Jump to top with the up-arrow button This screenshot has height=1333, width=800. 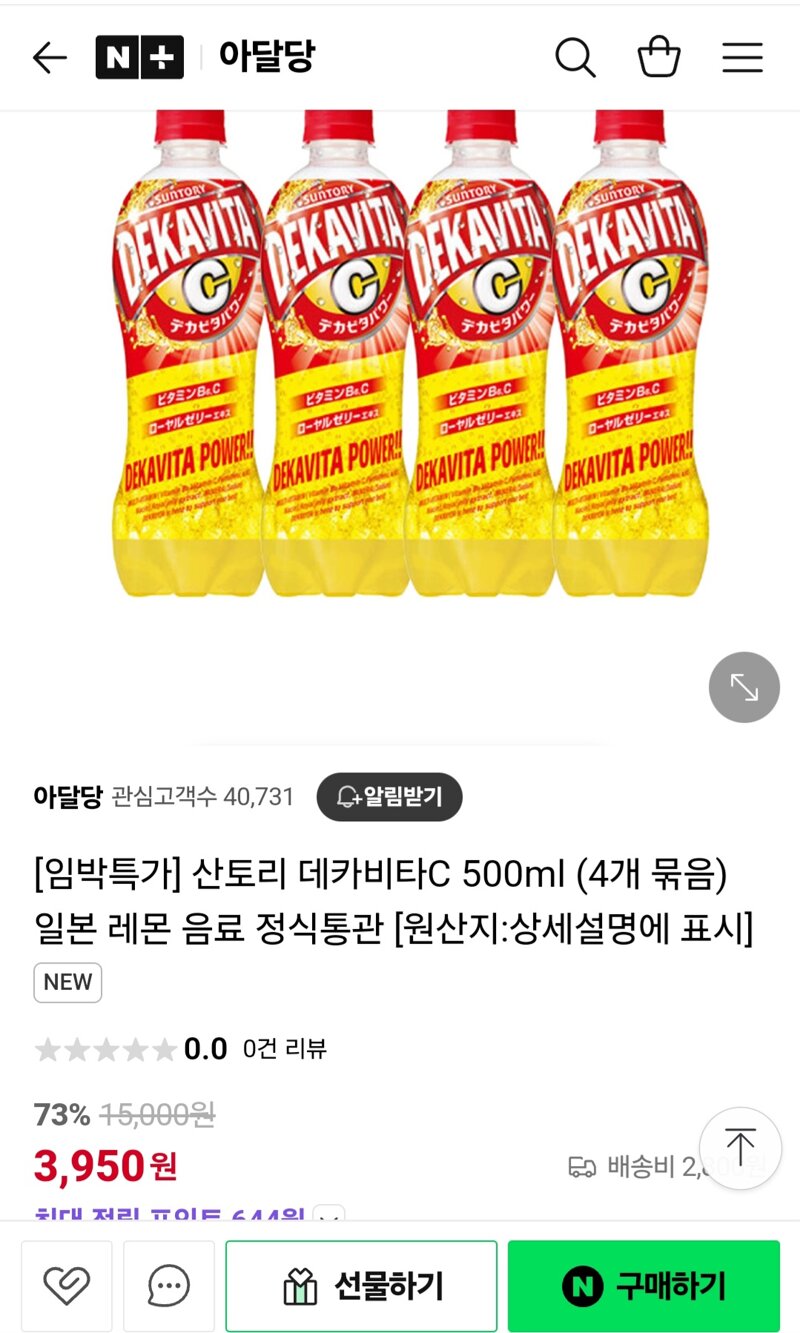(x=740, y=1147)
